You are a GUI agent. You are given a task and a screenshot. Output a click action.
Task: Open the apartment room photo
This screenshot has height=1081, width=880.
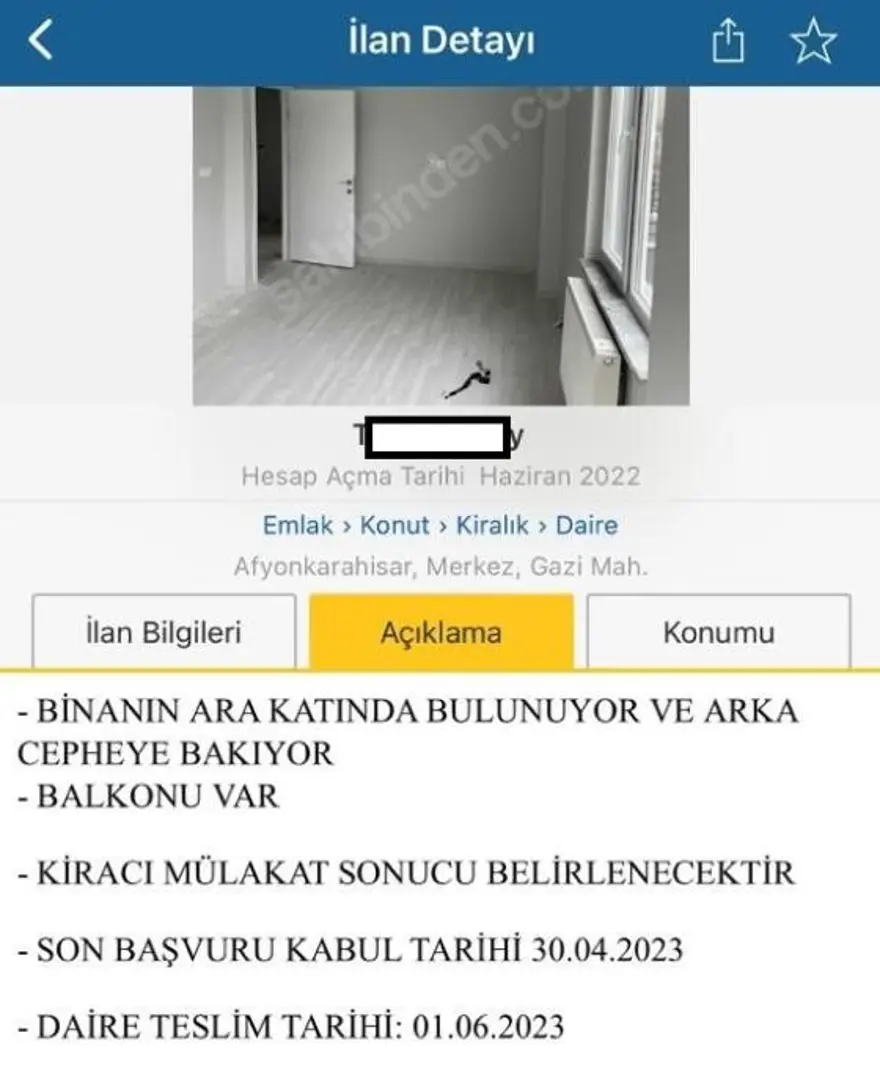click(440, 245)
